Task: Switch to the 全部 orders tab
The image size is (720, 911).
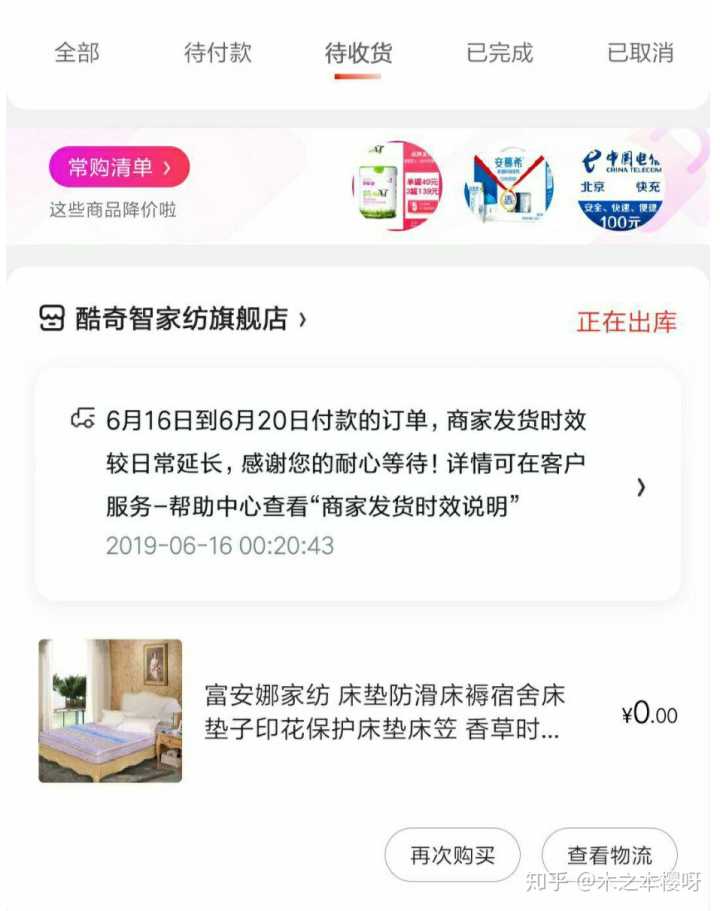Action: 77,53
